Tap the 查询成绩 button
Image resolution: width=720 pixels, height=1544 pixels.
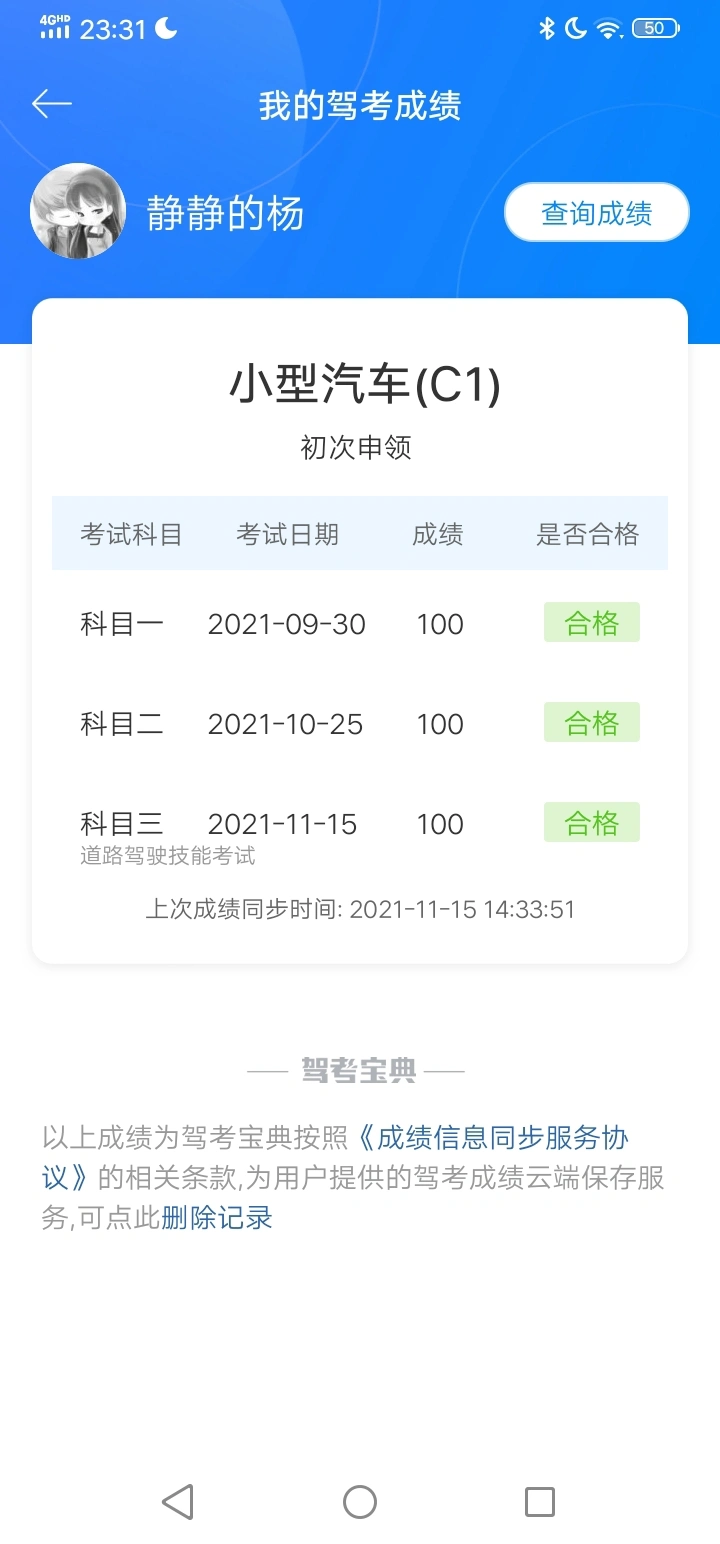click(597, 212)
